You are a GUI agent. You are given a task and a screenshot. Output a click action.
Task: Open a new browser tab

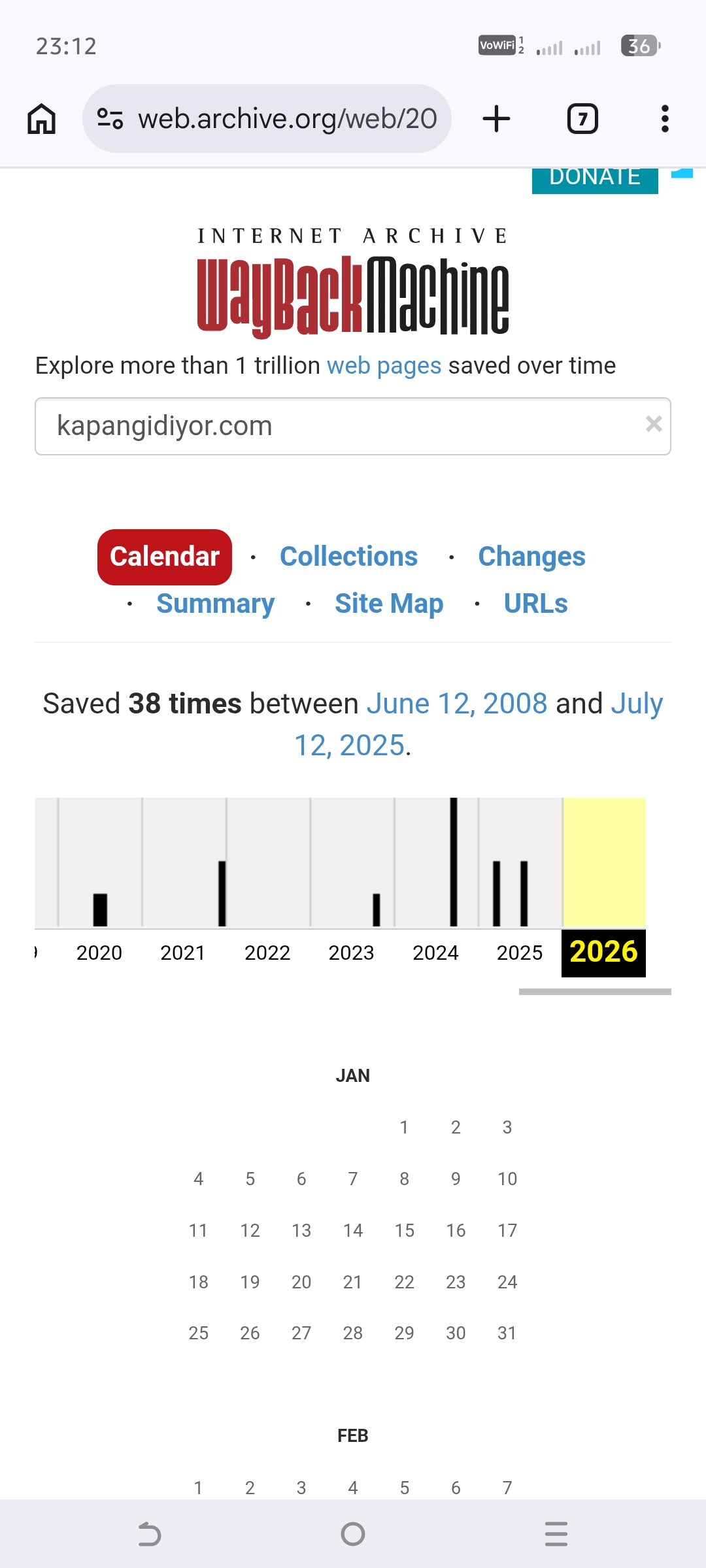point(496,119)
